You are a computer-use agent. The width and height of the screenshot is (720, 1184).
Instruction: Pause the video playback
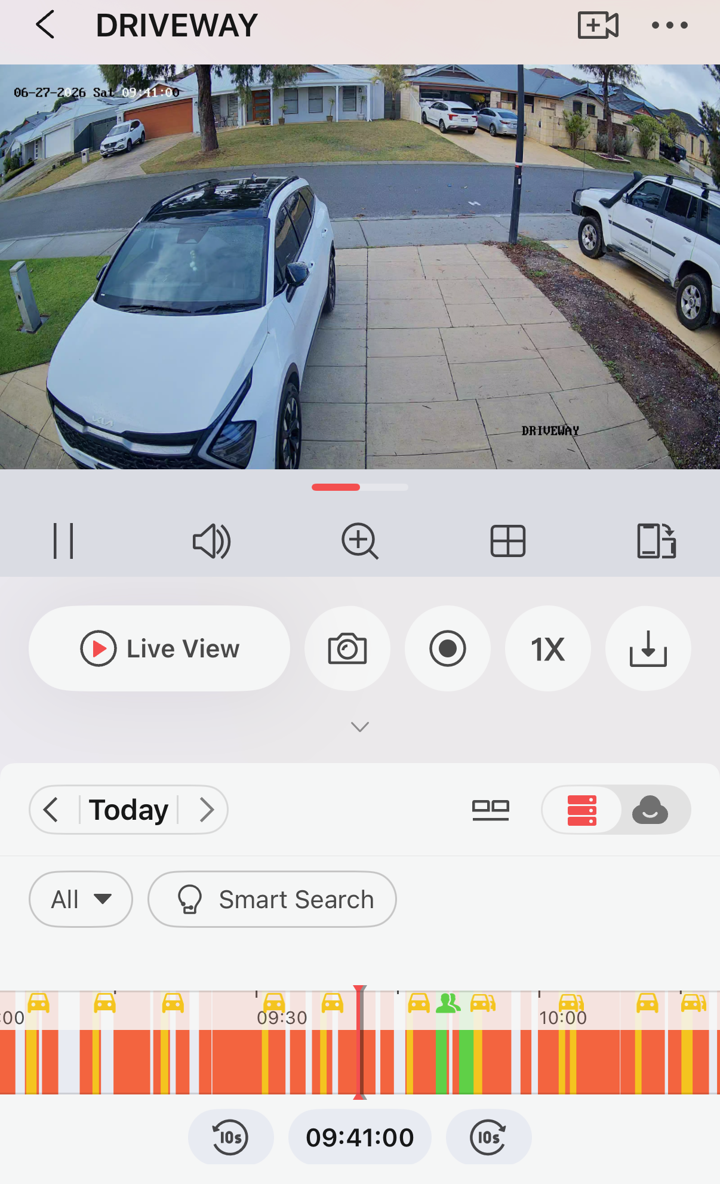[x=63, y=541]
